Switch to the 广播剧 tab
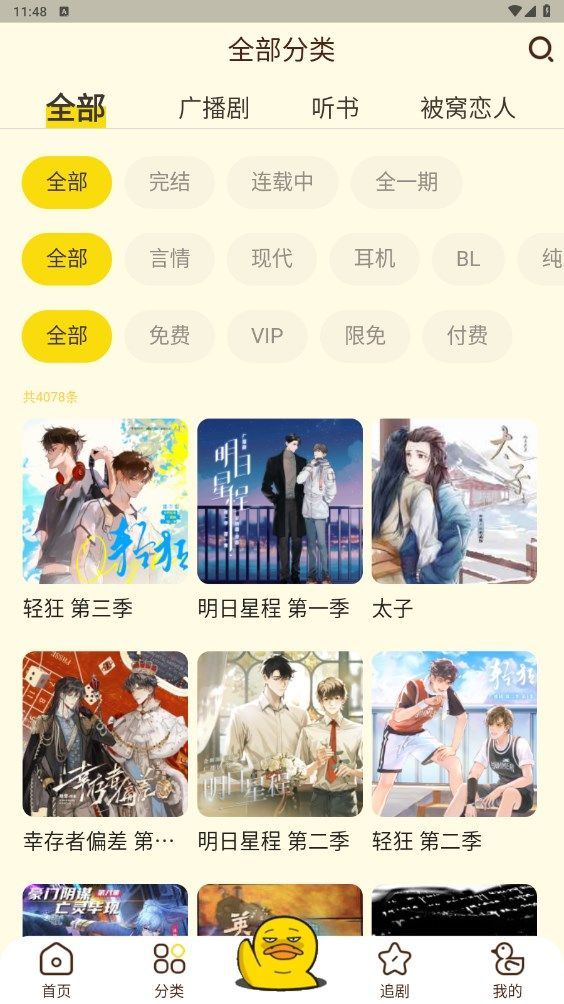The width and height of the screenshot is (564, 1004). coord(214,108)
